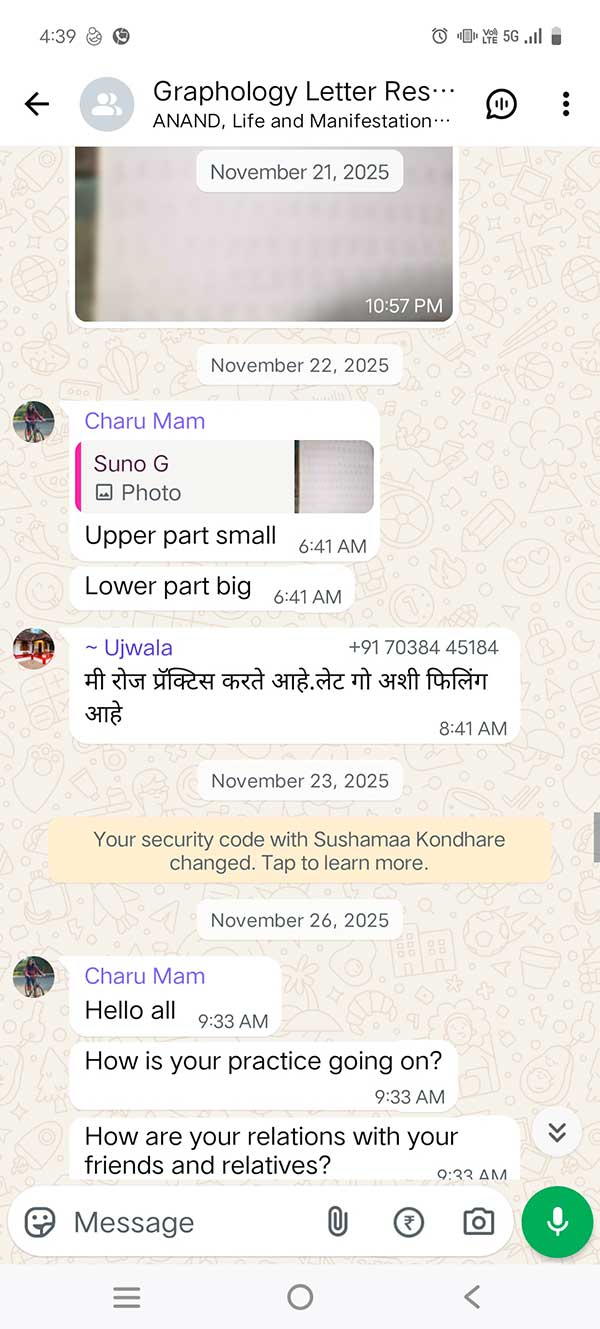The height and width of the screenshot is (1329, 600).
Task: Open the camera to take a photo
Action: (x=478, y=1222)
